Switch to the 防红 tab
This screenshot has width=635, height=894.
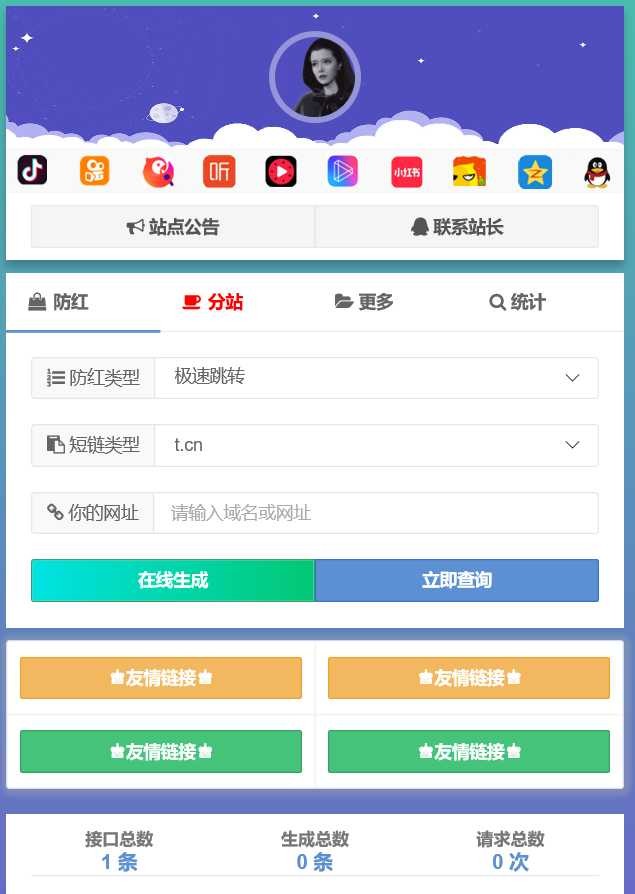(59, 302)
